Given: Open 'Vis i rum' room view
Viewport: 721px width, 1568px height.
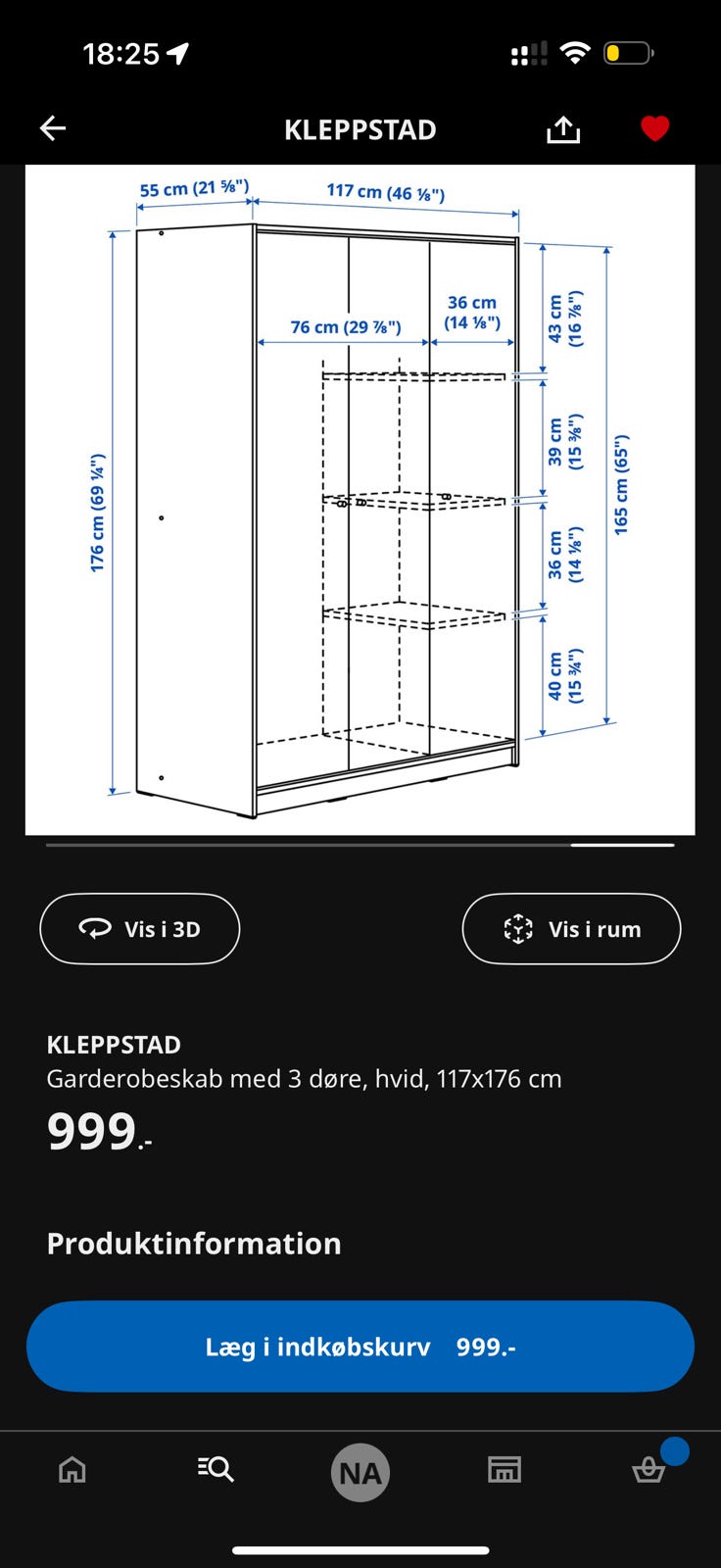Looking at the screenshot, I should click(x=571, y=929).
